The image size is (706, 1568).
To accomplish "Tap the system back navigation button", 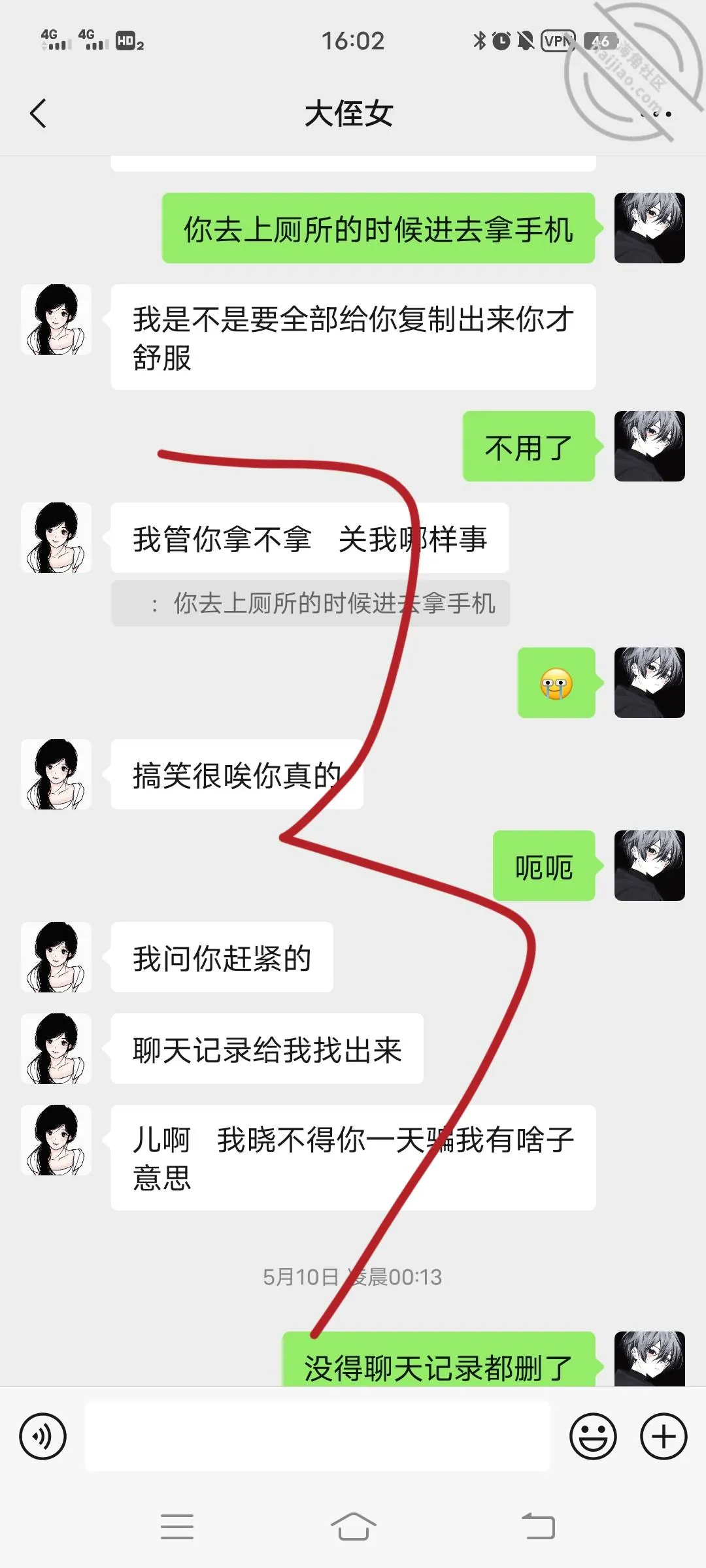I will click(x=538, y=1527).
